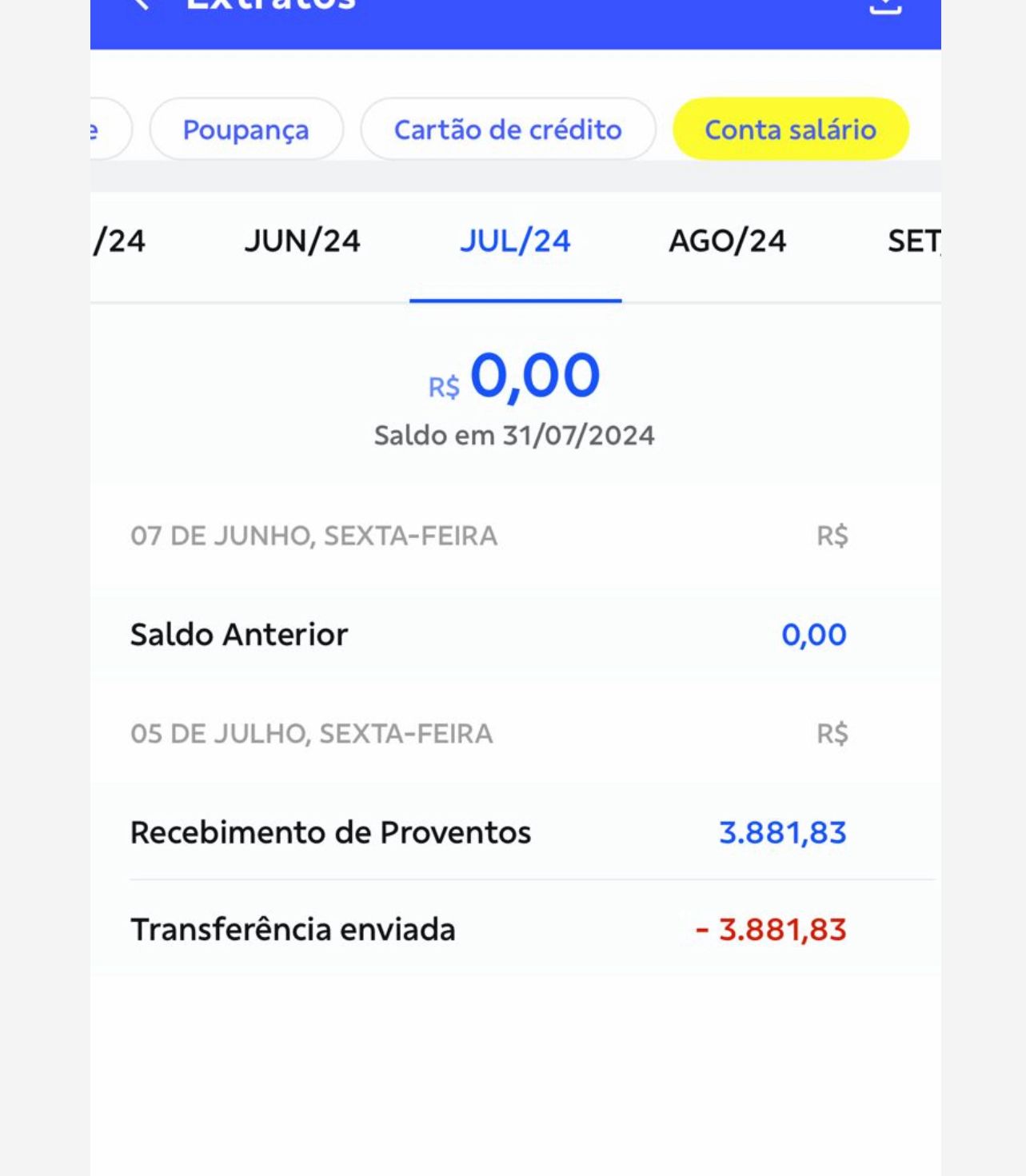This screenshot has height=1176, width=1026.
Task: Download or share the statement
Action: click(885, 6)
